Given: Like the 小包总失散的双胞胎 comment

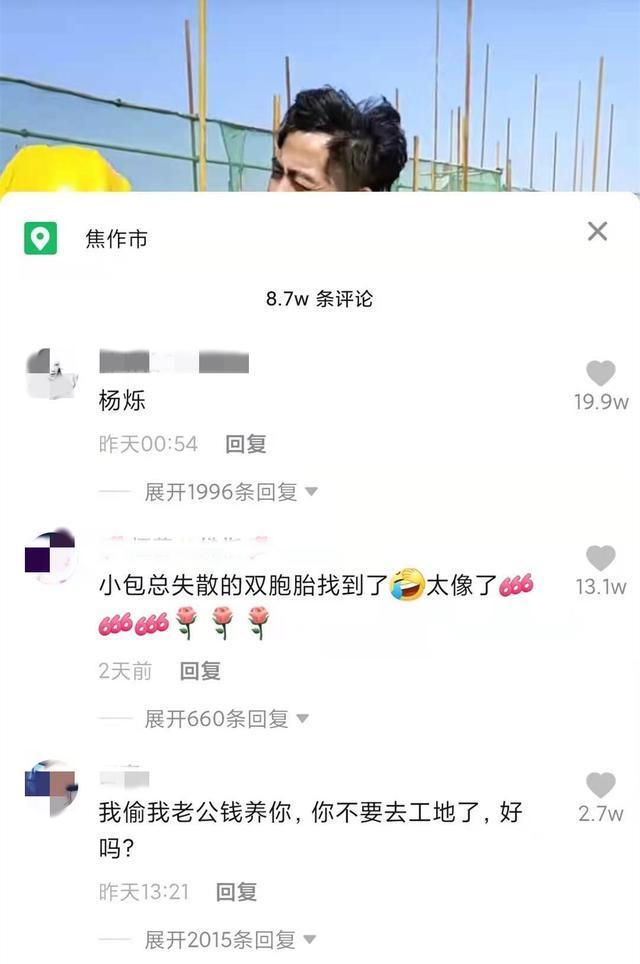Looking at the screenshot, I should tap(600, 559).
